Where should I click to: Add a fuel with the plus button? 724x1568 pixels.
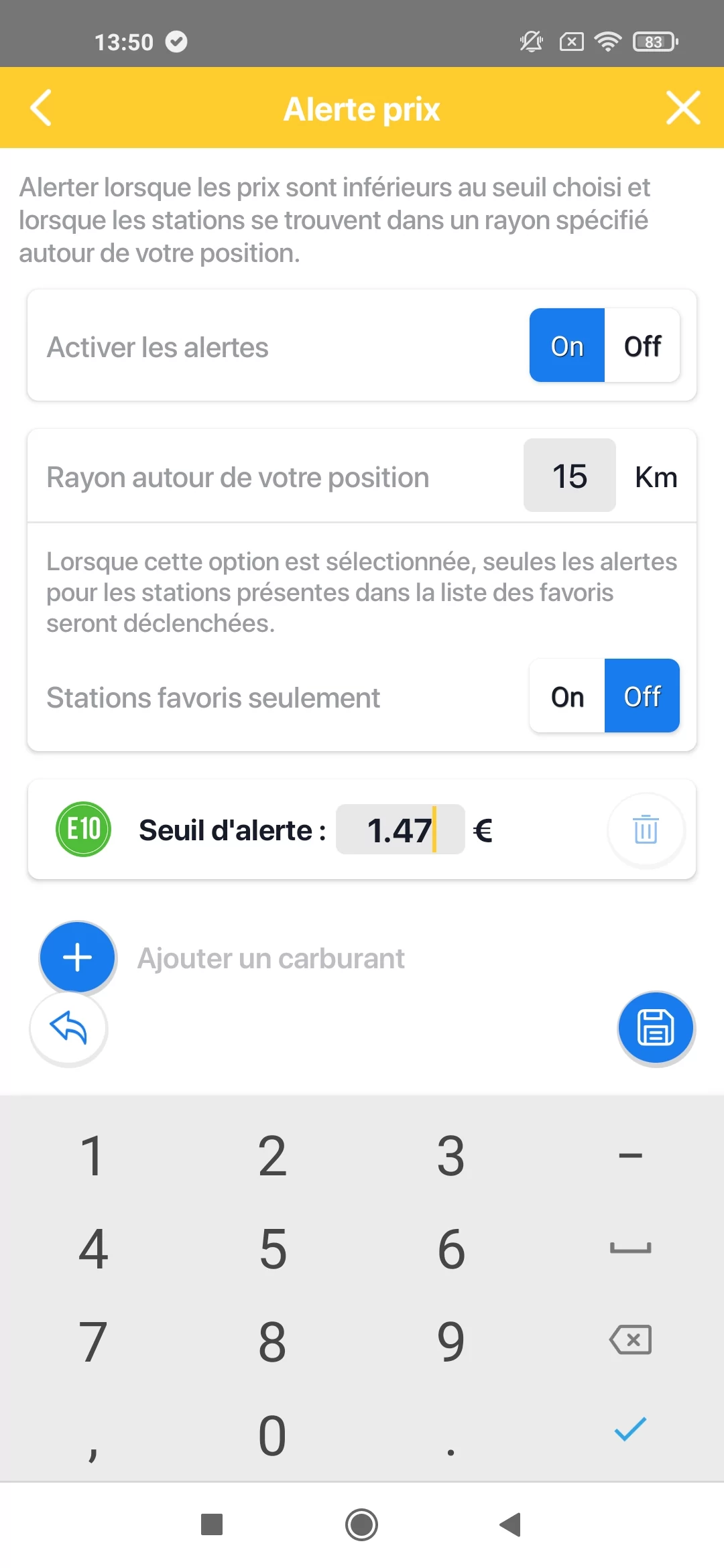(x=78, y=957)
